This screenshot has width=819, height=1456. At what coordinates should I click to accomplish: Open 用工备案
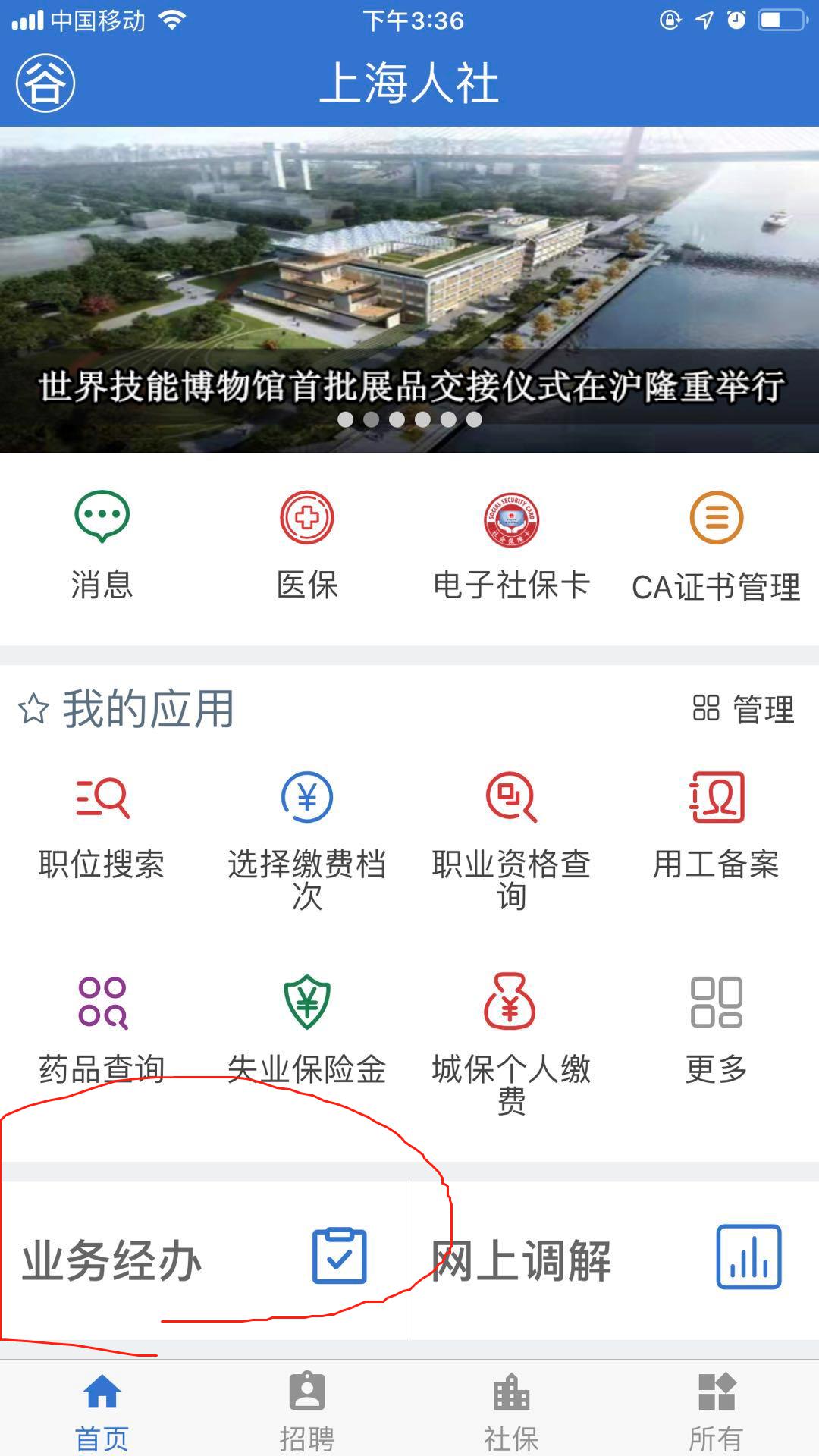(x=716, y=827)
